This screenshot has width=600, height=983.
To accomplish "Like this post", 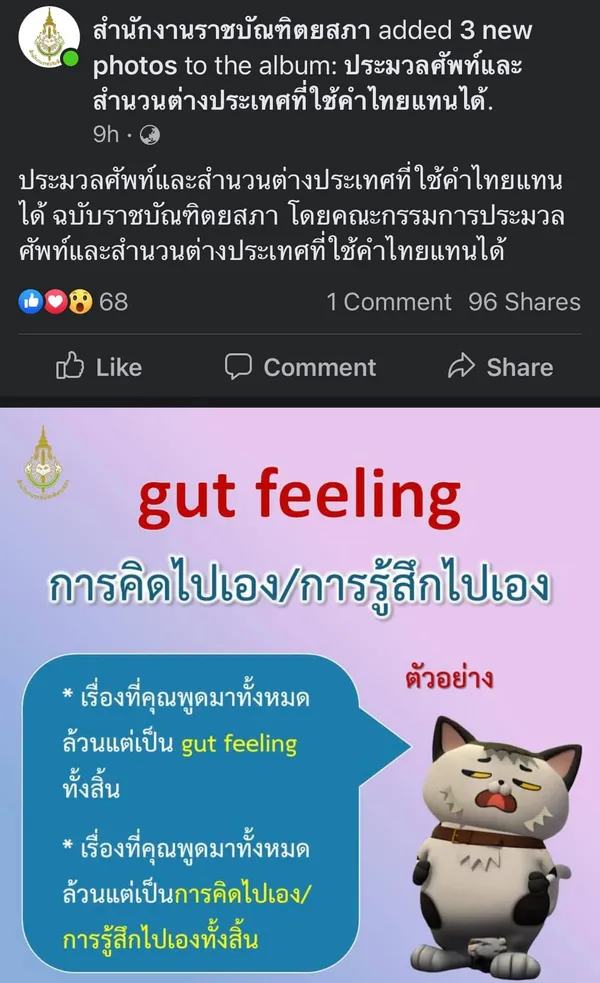I will (99, 367).
